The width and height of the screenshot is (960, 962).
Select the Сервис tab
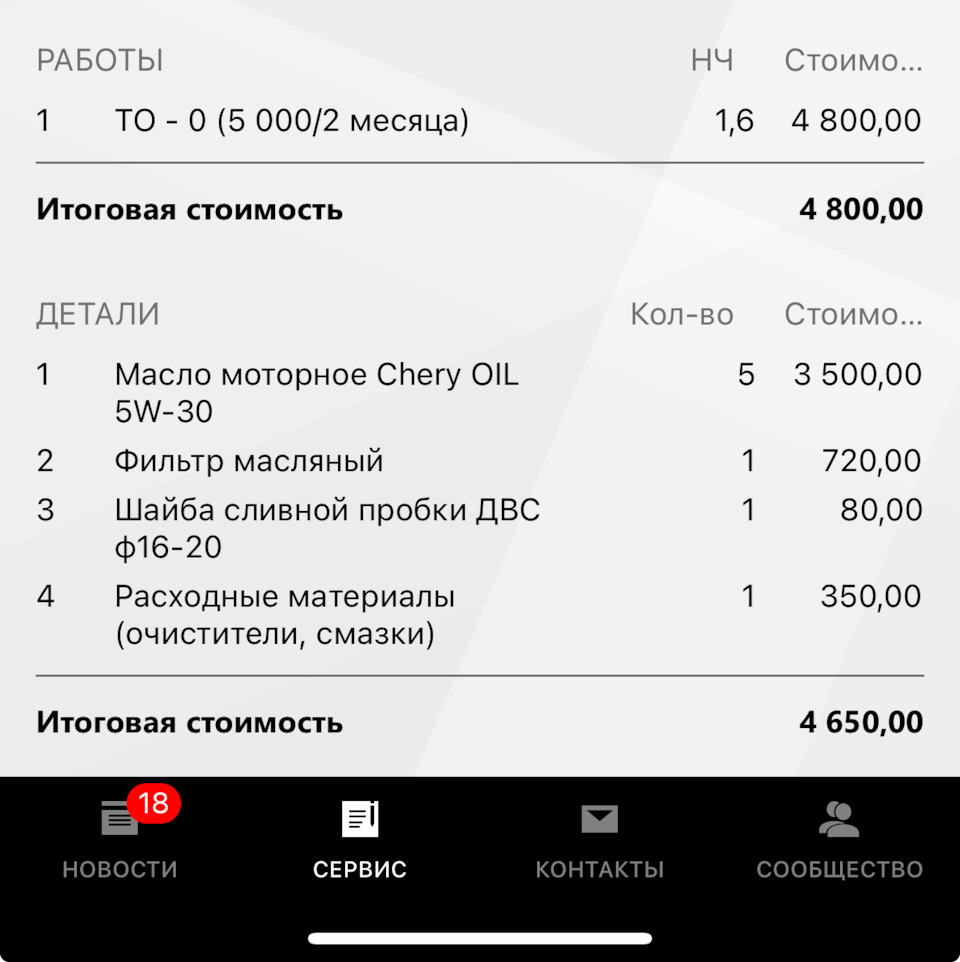point(360,840)
